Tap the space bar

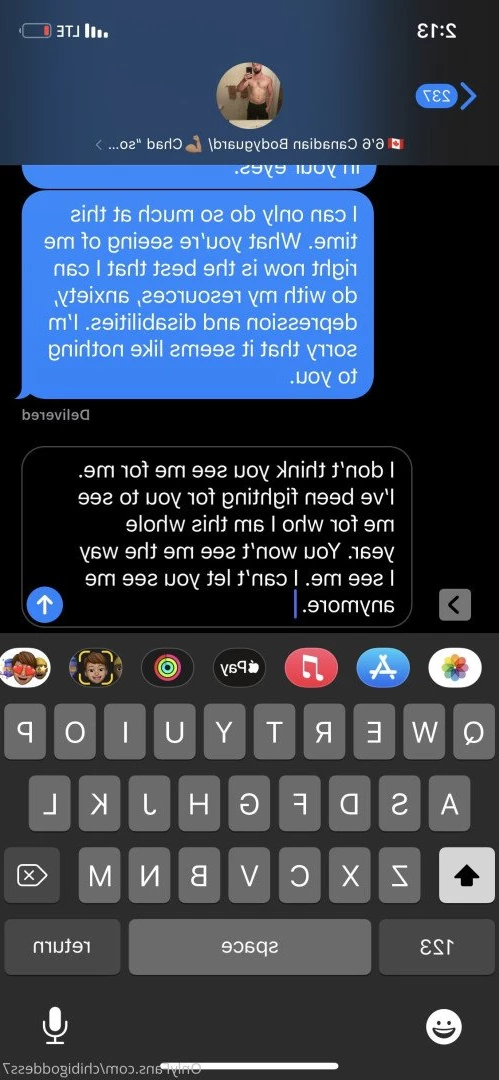pyautogui.click(x=250, y=947)
